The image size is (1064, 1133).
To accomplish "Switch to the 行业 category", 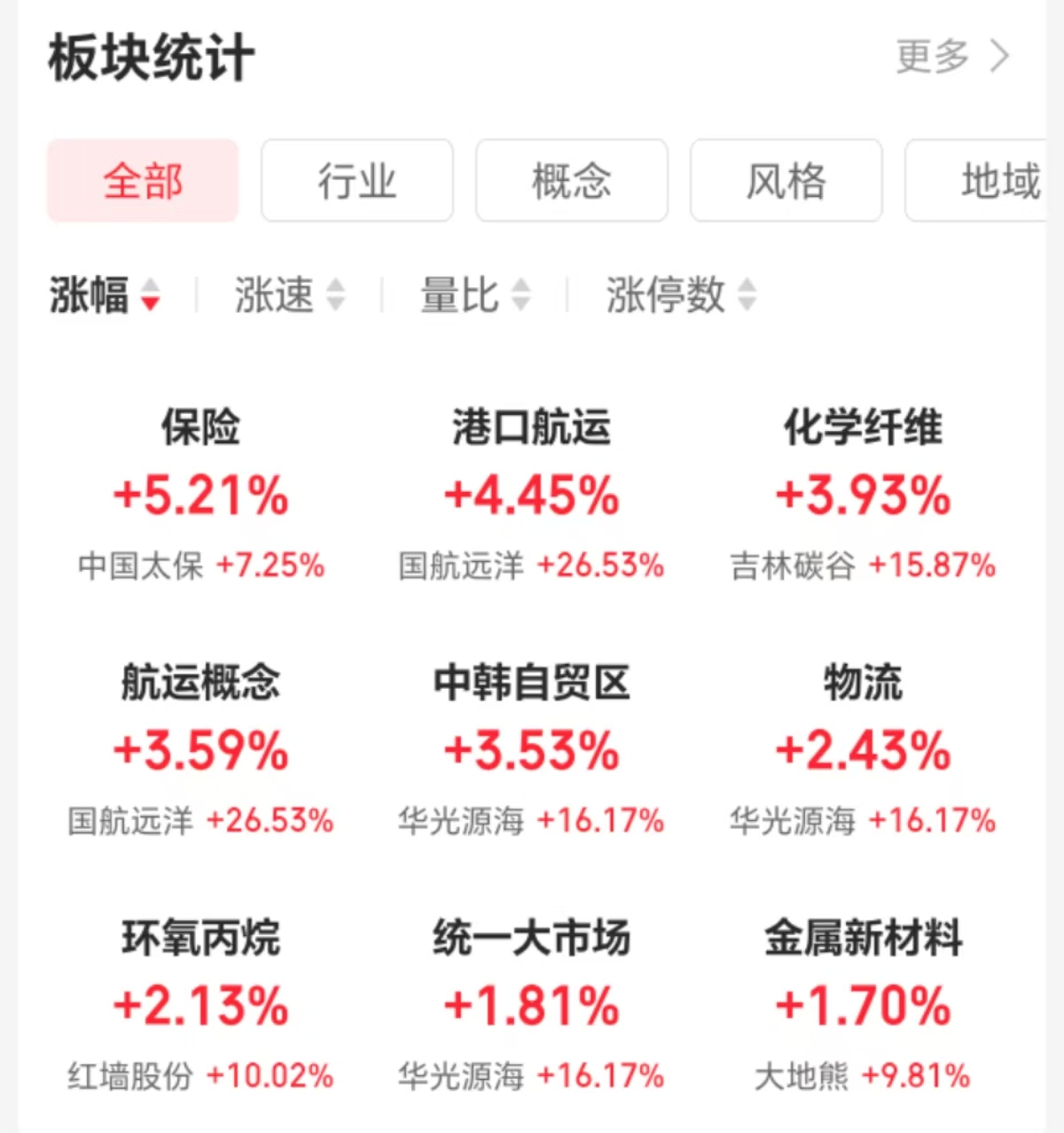I will pos(356,181).
